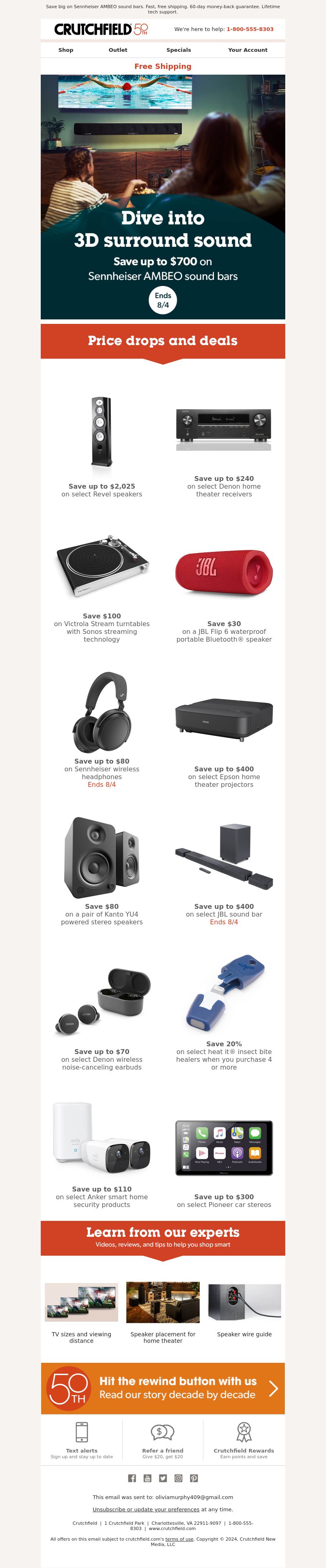
Task: Open Your Account link
Action: point(247,50)
